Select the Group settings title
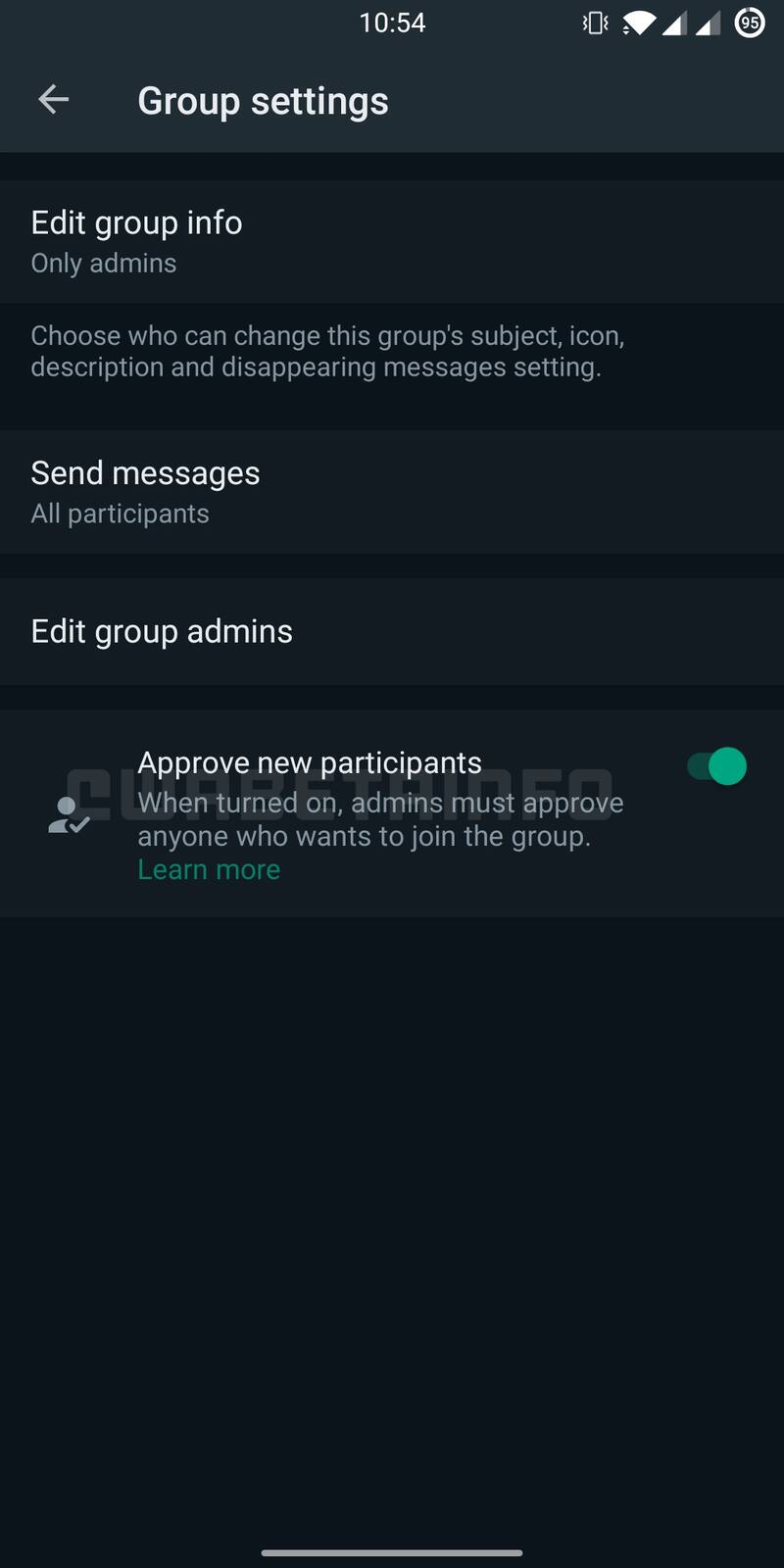 coord(263,100)
